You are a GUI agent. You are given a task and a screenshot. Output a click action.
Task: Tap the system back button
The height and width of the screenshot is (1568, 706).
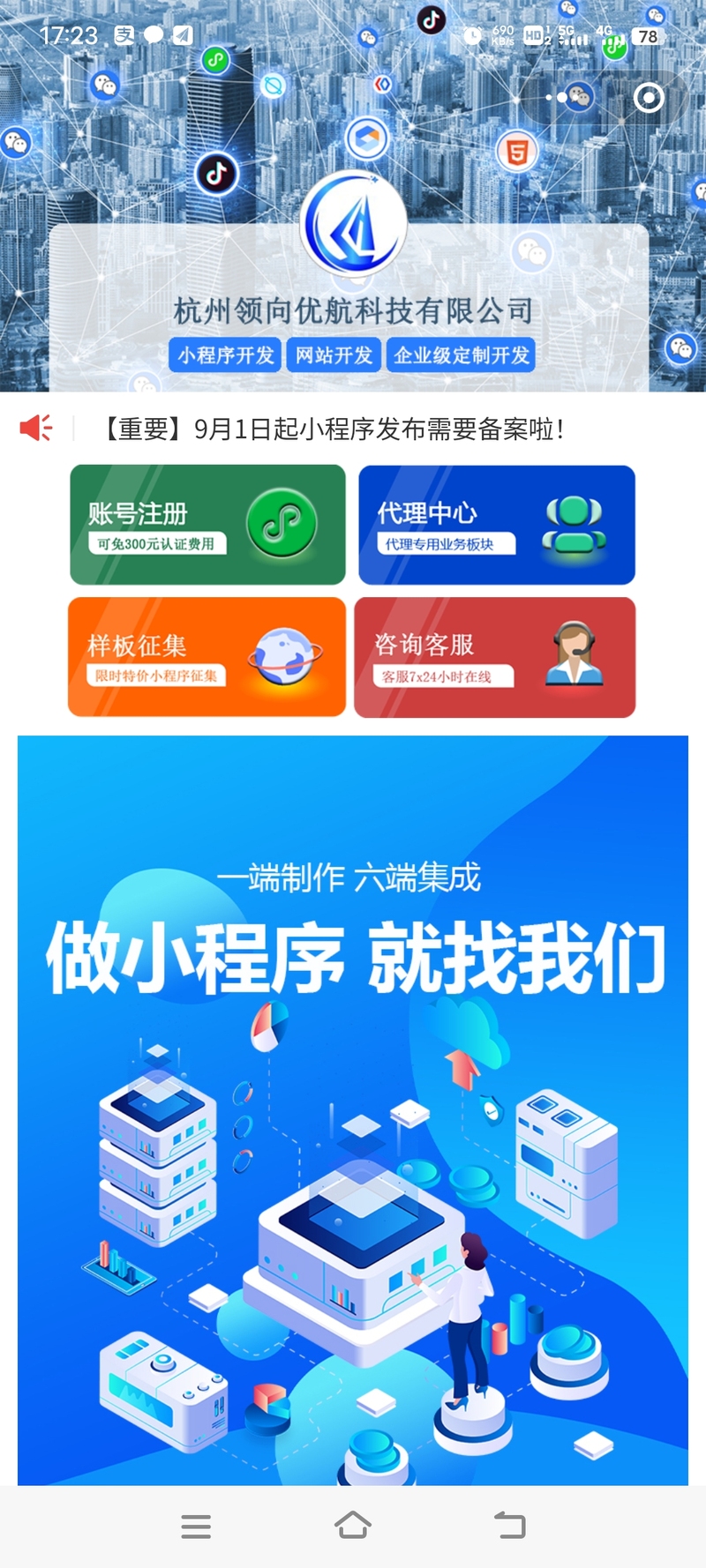[x=509, y=1525]
